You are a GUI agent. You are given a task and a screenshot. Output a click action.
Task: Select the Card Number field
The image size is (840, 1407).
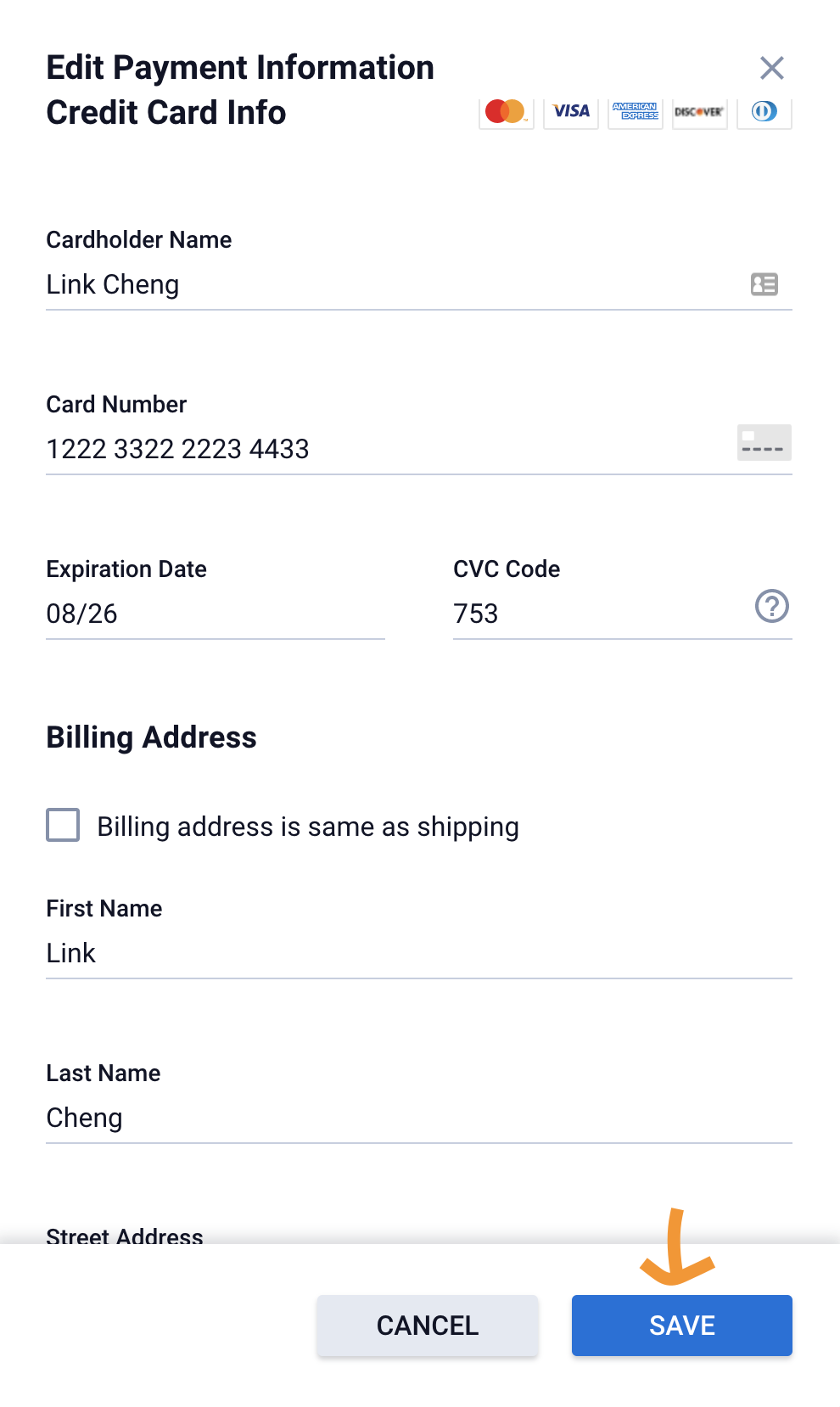click(x=339, y=449)
